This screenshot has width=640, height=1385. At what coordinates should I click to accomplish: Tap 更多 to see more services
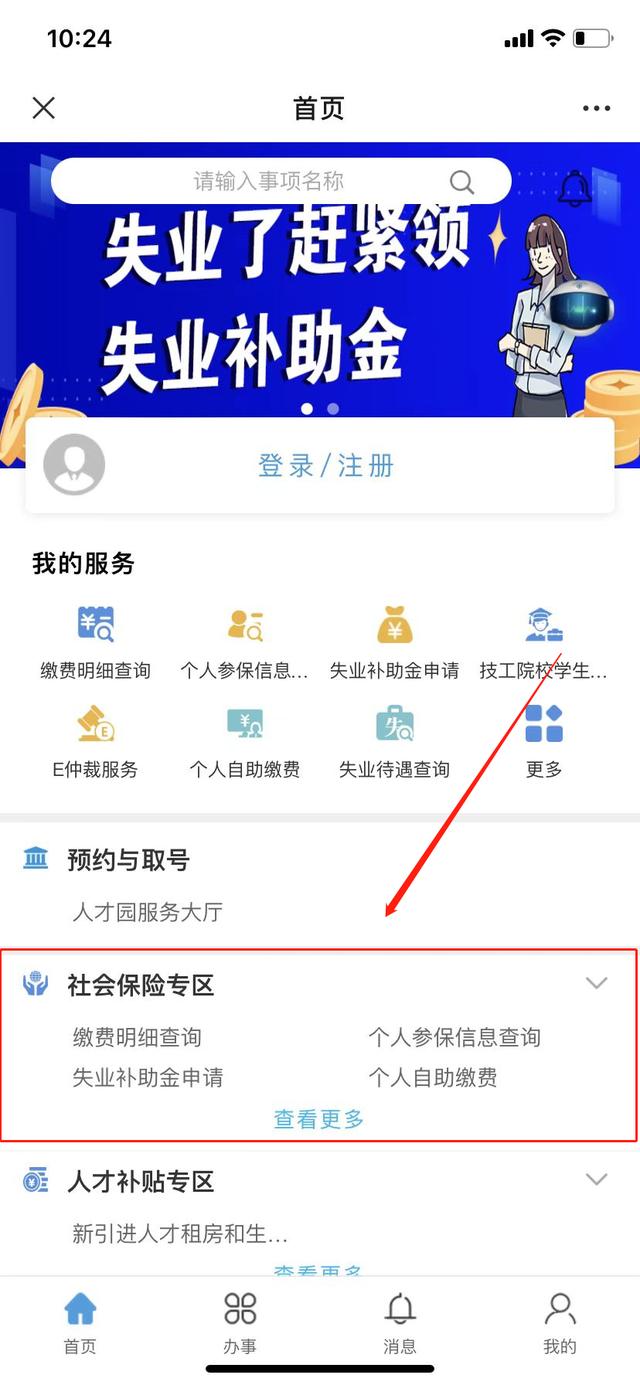(544, 740)
